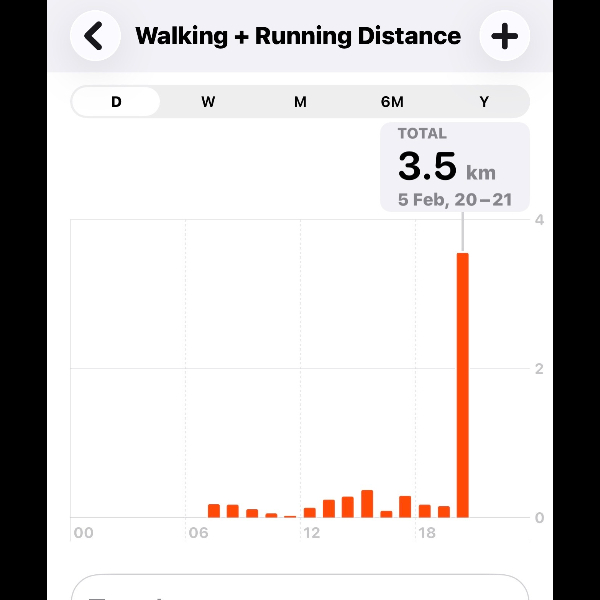The height and width of the screenshot is (600, 600).
Task: Select the D day view
Action: 116,102
